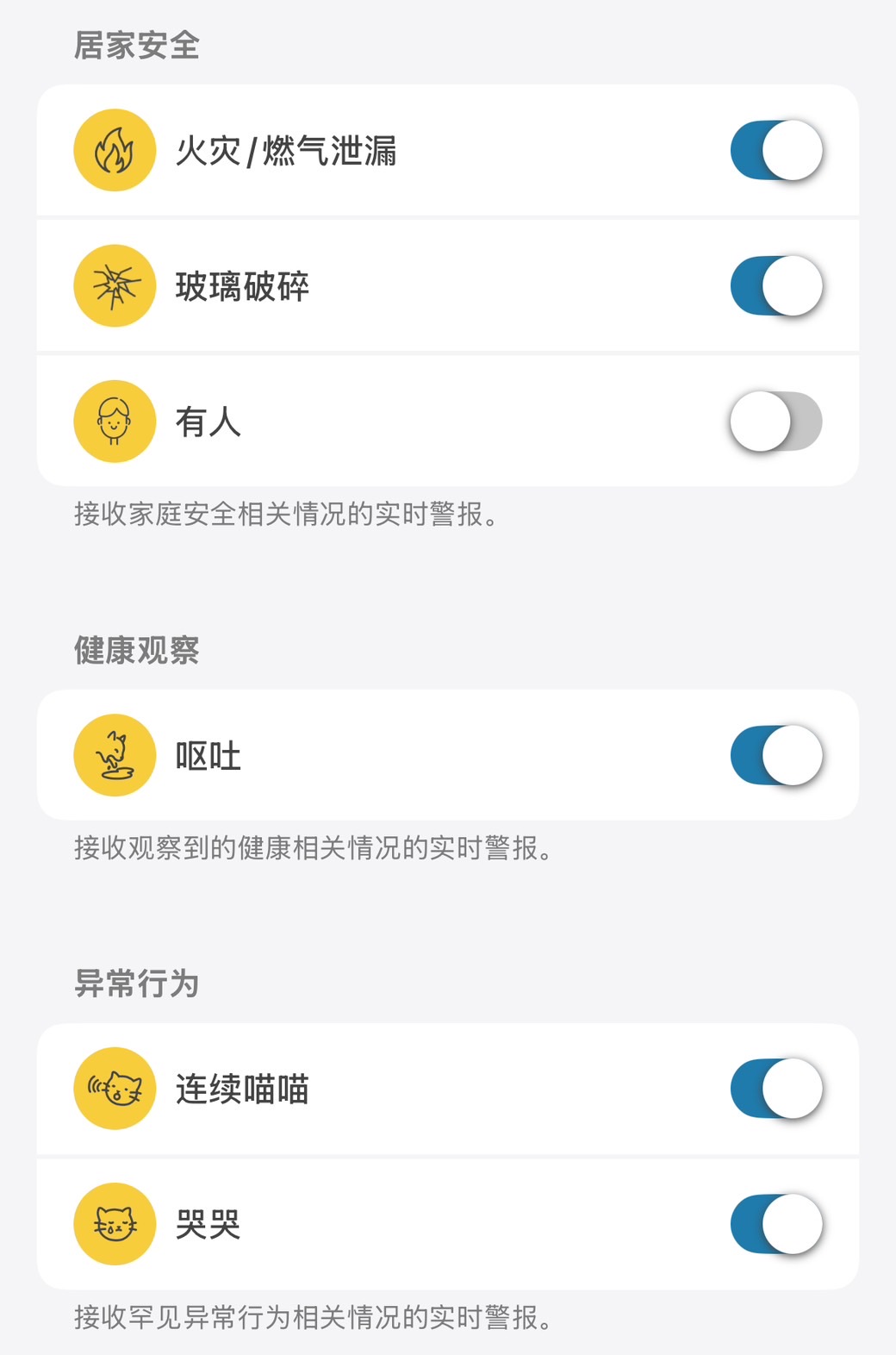Viewport: 896px width, 1355px height.
Task: Disable the 火灾/燃气泄漏 alert toggle
Action: 775,148
